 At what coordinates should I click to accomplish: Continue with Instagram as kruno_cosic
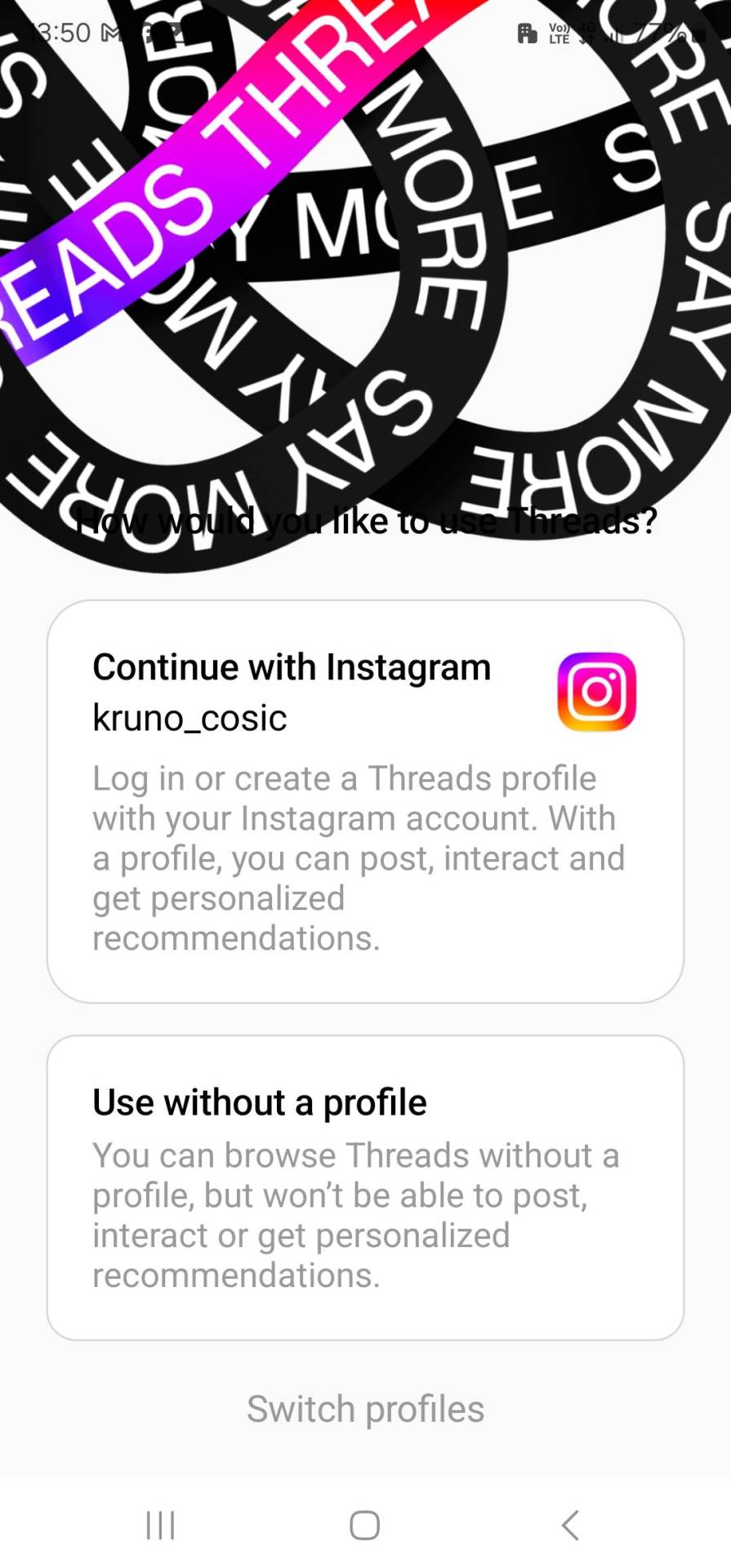[x=365, y=801]
